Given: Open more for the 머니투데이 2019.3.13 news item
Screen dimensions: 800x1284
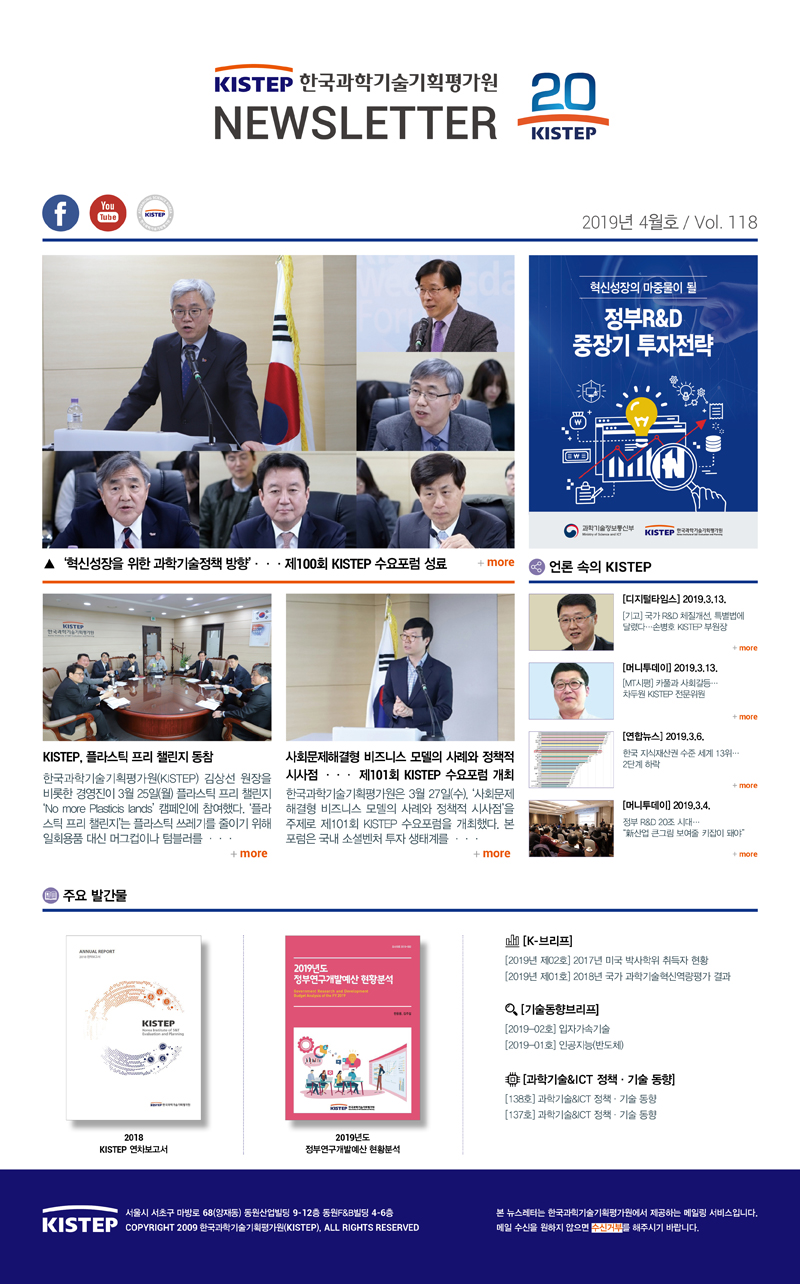Looking at the screenshot, I should [745, 717].
